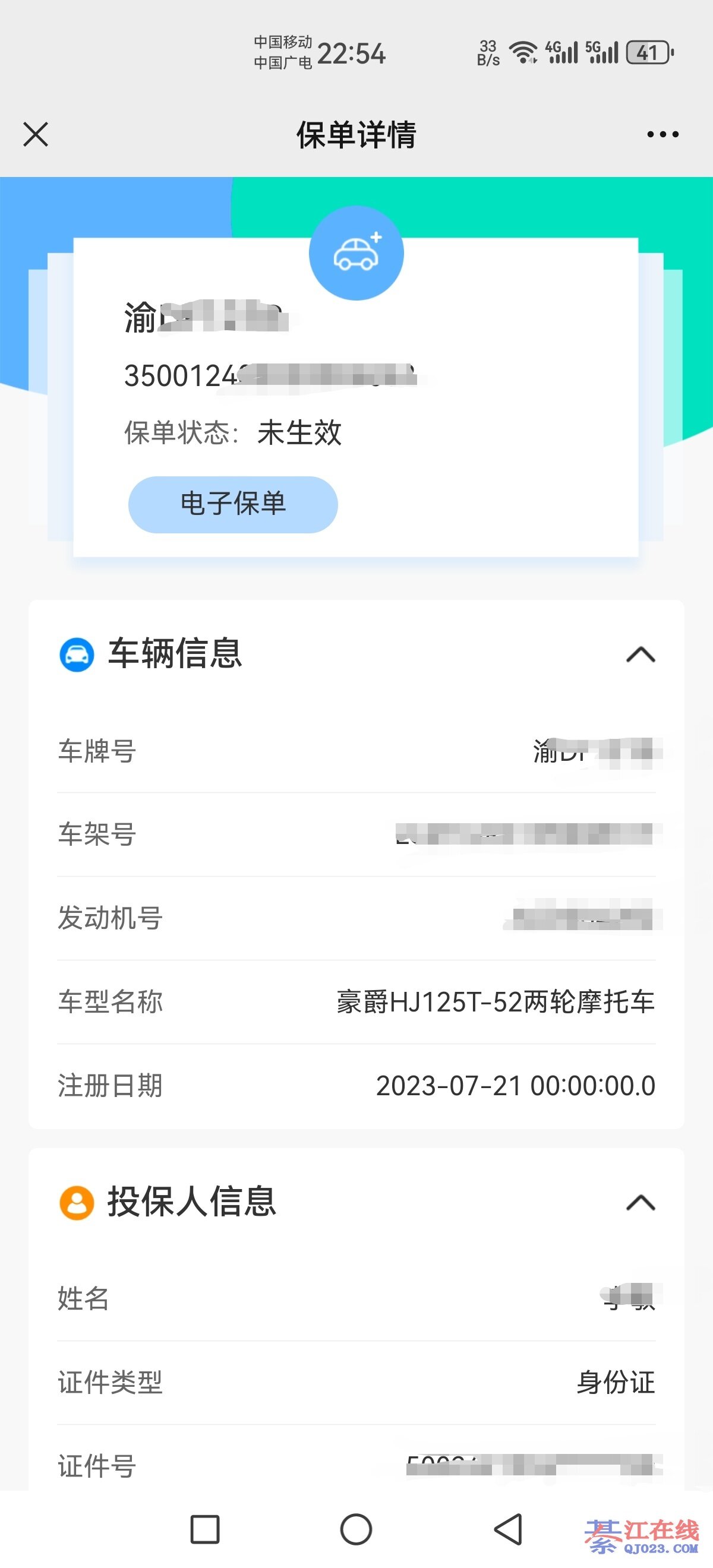
Task: Open the 电子保单 button
Action: (x=232, y=505)
